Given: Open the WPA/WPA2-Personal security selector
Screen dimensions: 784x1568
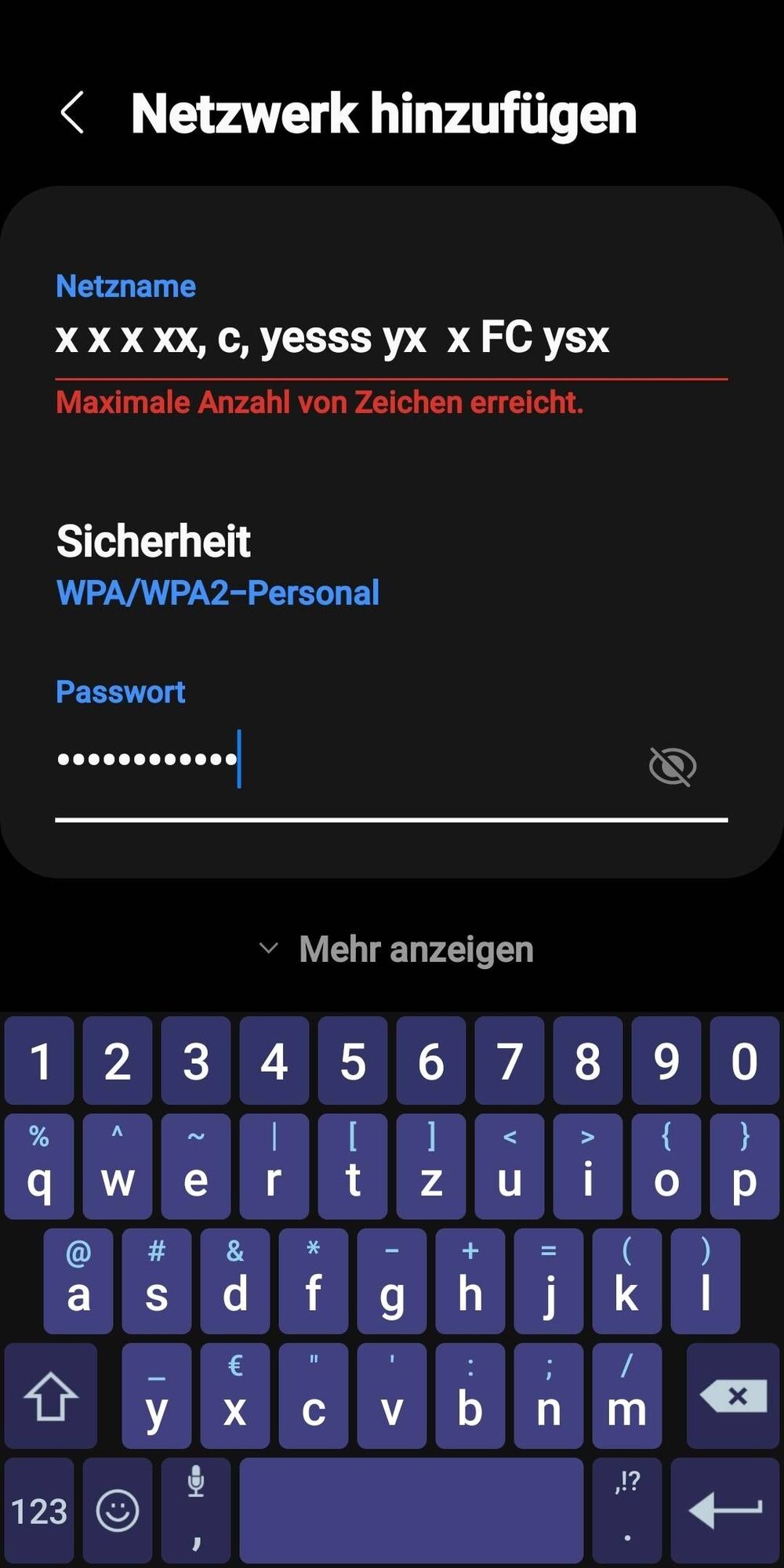Looking at the screenshot, I should pyautogui.click(x=217, y=593).
